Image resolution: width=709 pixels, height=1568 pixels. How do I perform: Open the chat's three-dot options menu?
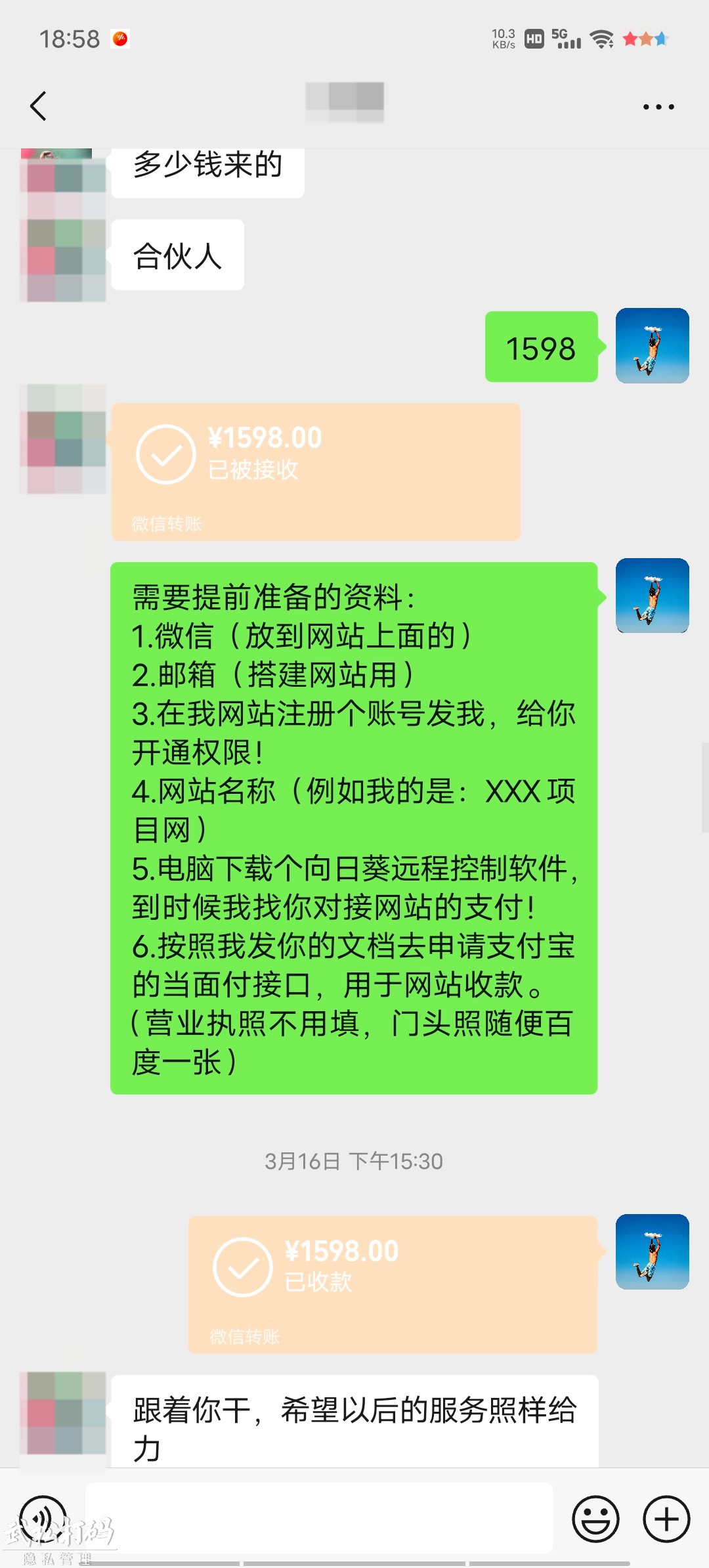tap(658, 107)
